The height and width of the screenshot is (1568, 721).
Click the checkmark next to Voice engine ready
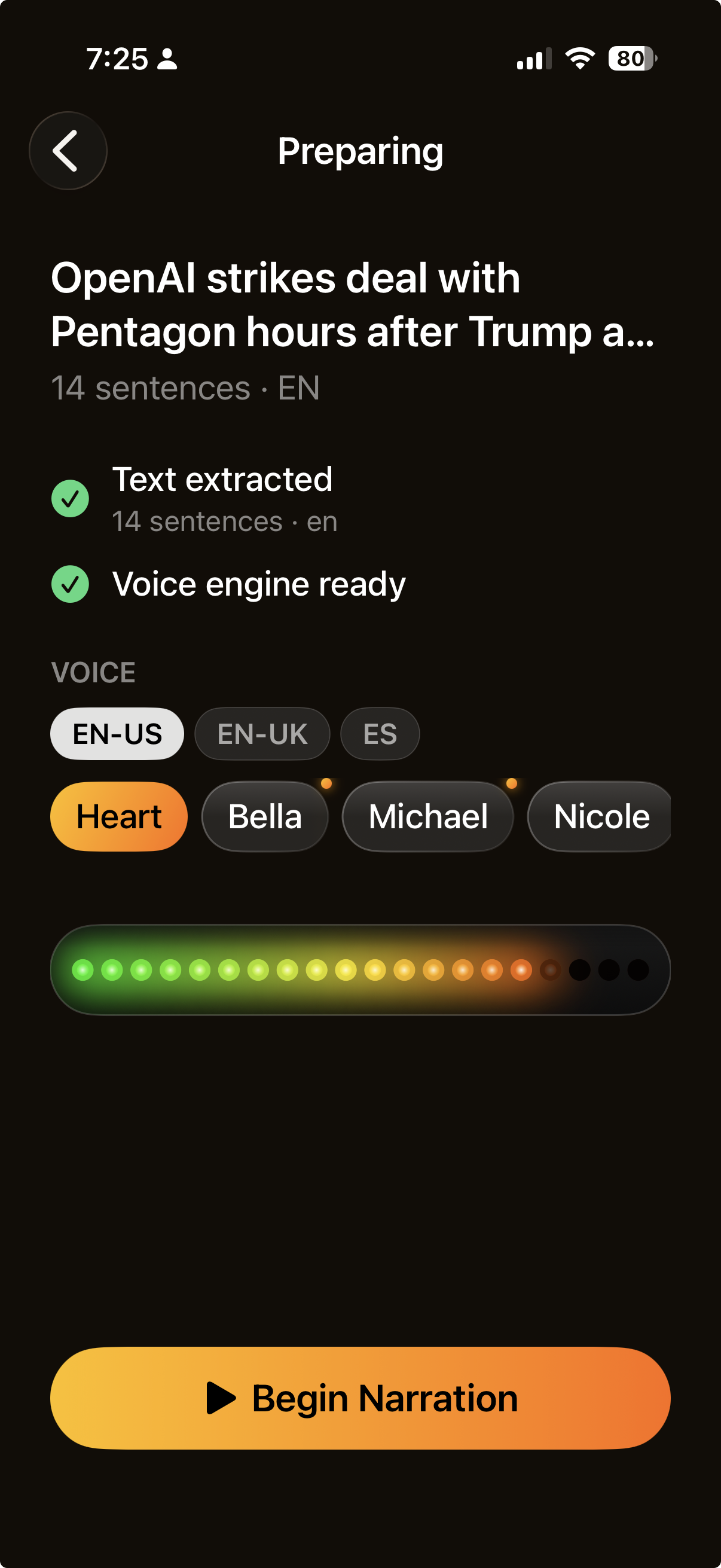70,585
